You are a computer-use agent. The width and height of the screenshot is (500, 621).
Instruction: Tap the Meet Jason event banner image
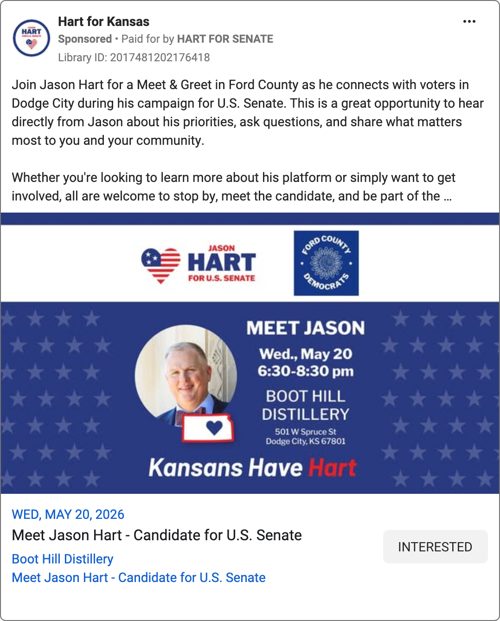[250, 353]
